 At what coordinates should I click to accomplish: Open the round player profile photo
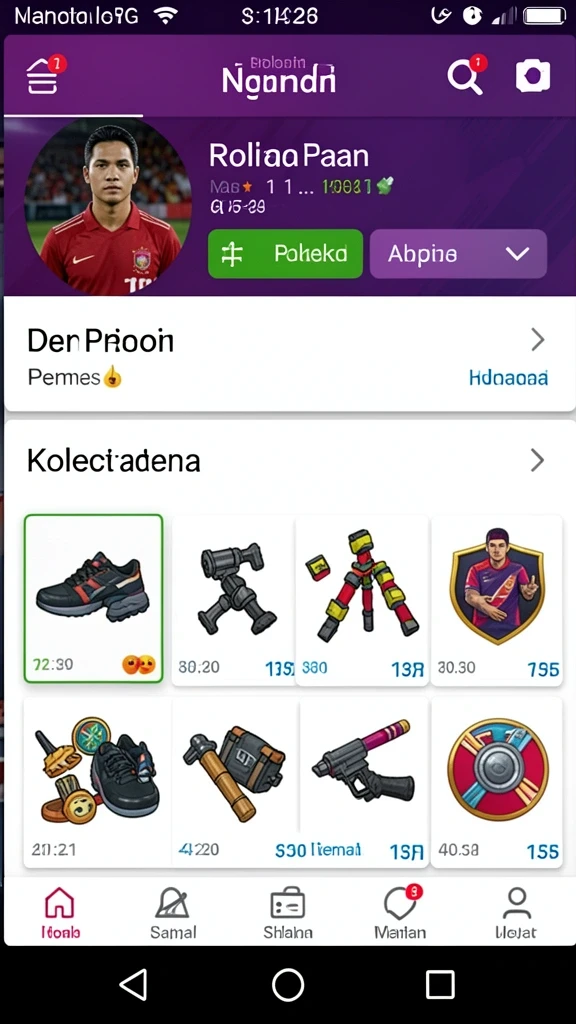point(108,206)
